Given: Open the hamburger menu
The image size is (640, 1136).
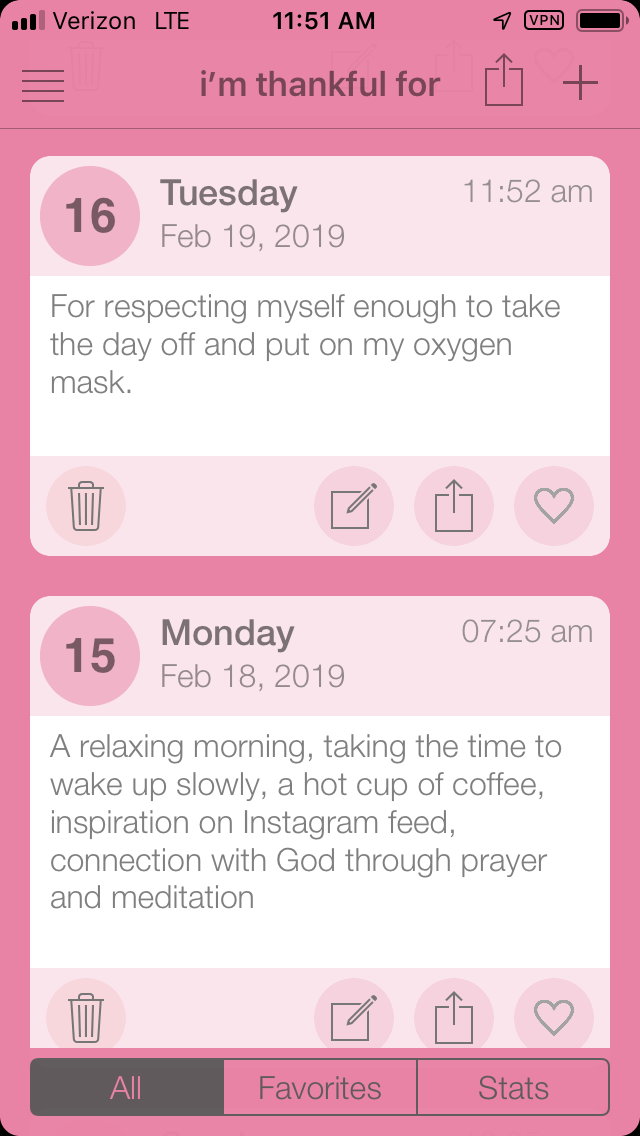Looking at the screenshot, I should click(x=43, y=85).
